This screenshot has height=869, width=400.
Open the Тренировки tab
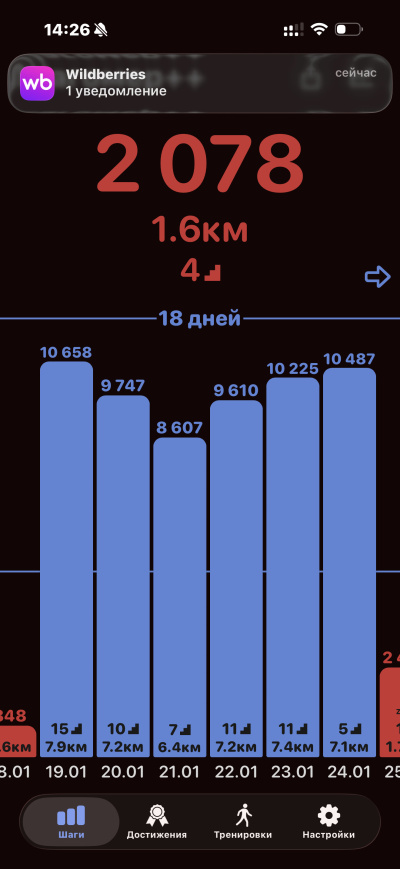coord(243,822)
